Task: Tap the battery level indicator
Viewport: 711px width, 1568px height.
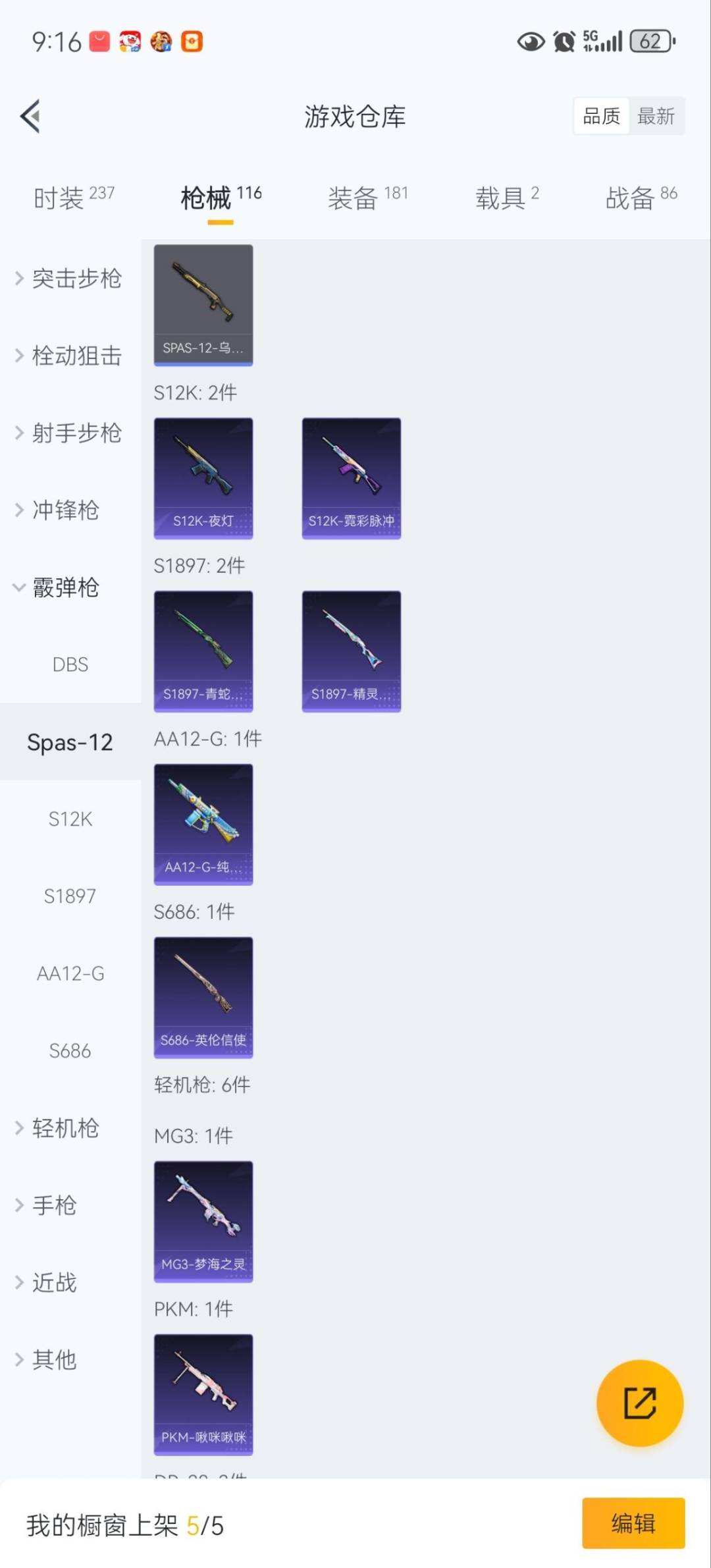Action: point(650,41)
